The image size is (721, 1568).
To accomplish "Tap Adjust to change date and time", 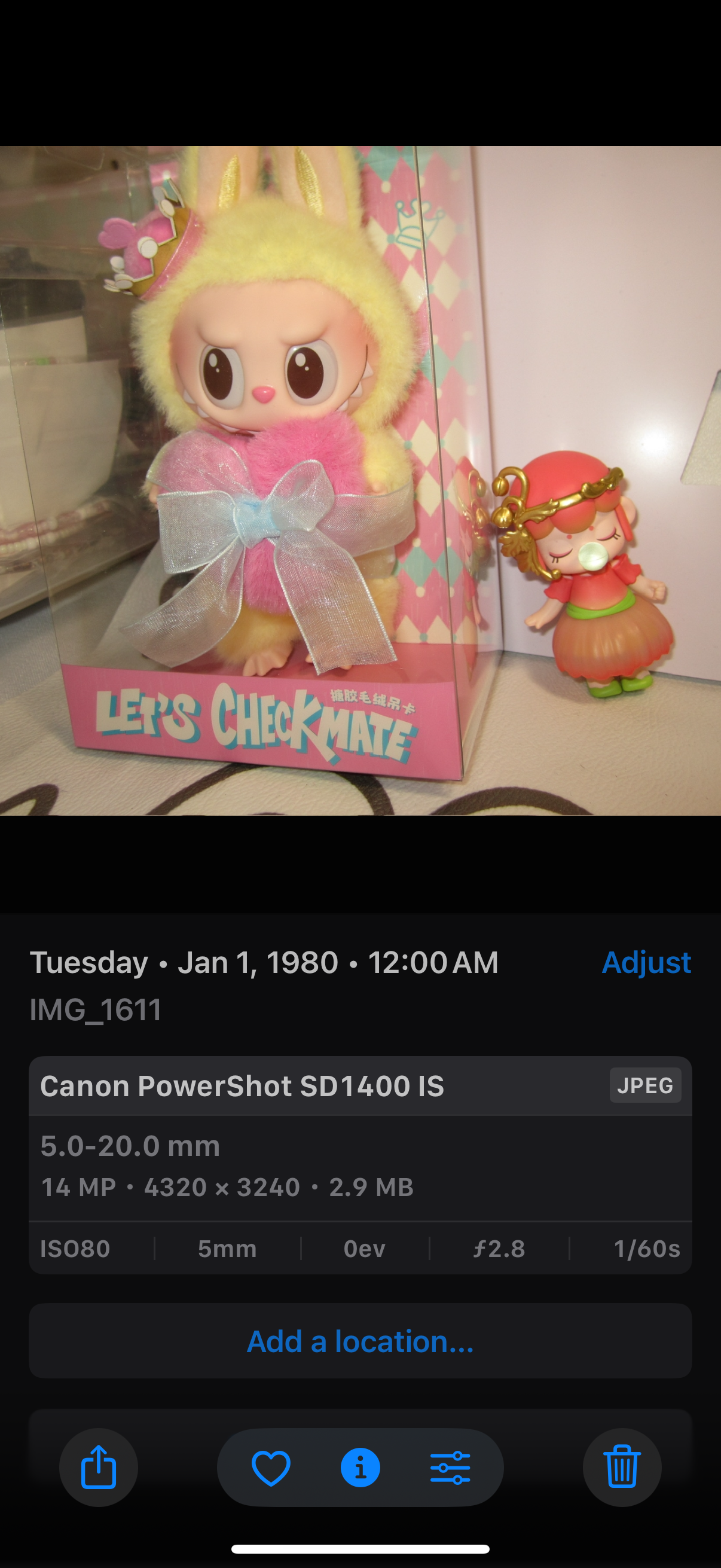I will [x=646, y=962].
